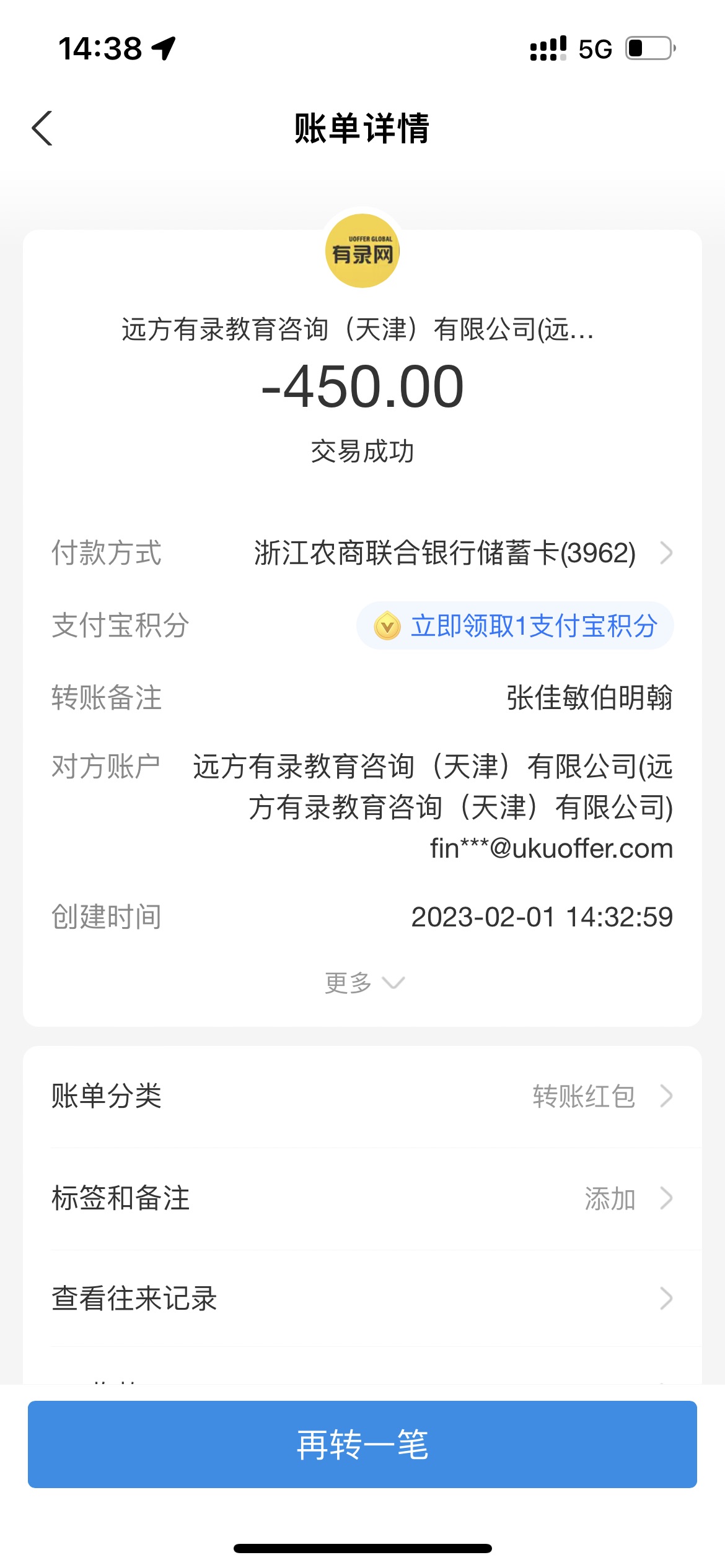Open 查看往来记录 history
Screen dimensions: 725x1568
click(362, 1299)
